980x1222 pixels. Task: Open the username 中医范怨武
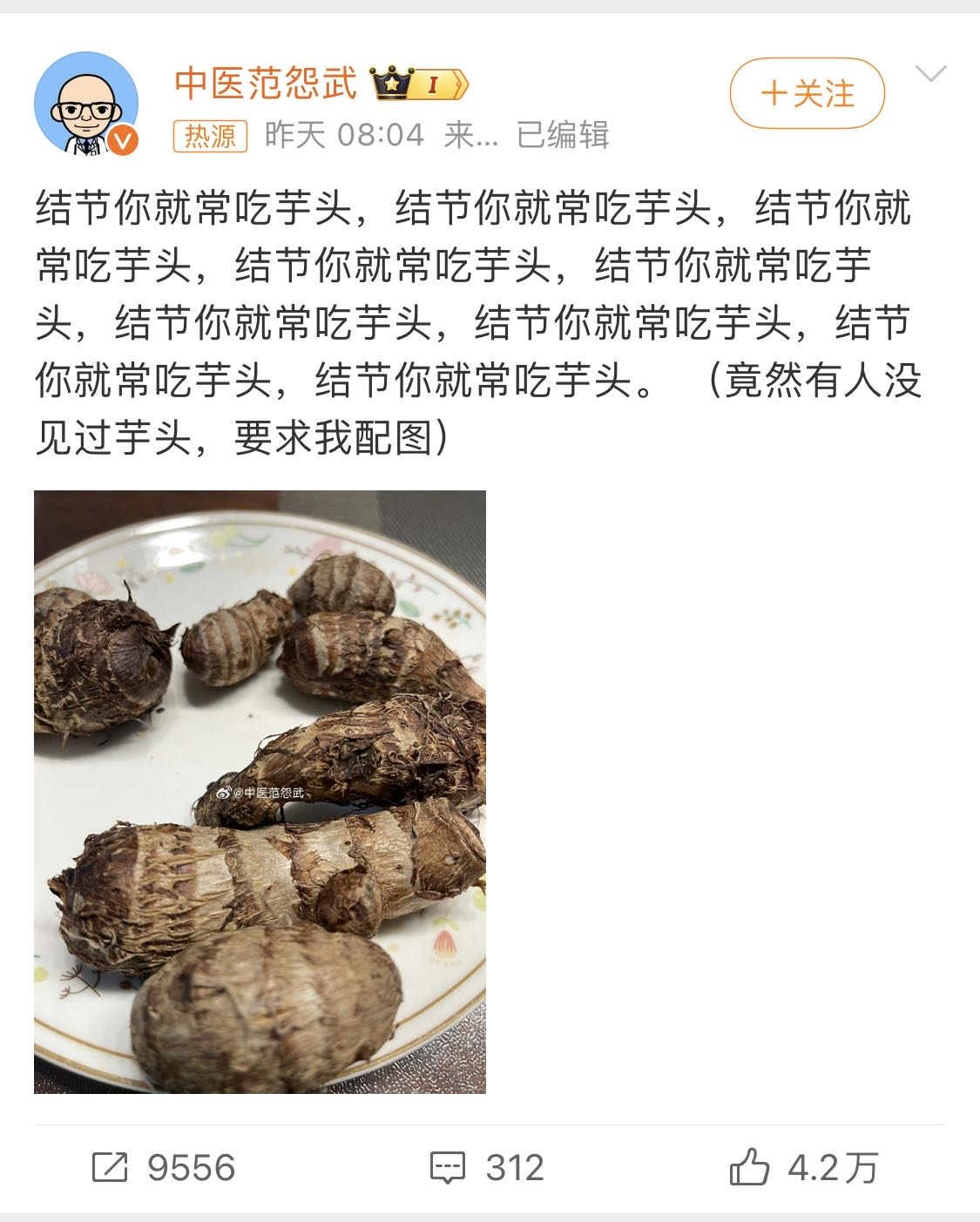[x=266, y=84]
